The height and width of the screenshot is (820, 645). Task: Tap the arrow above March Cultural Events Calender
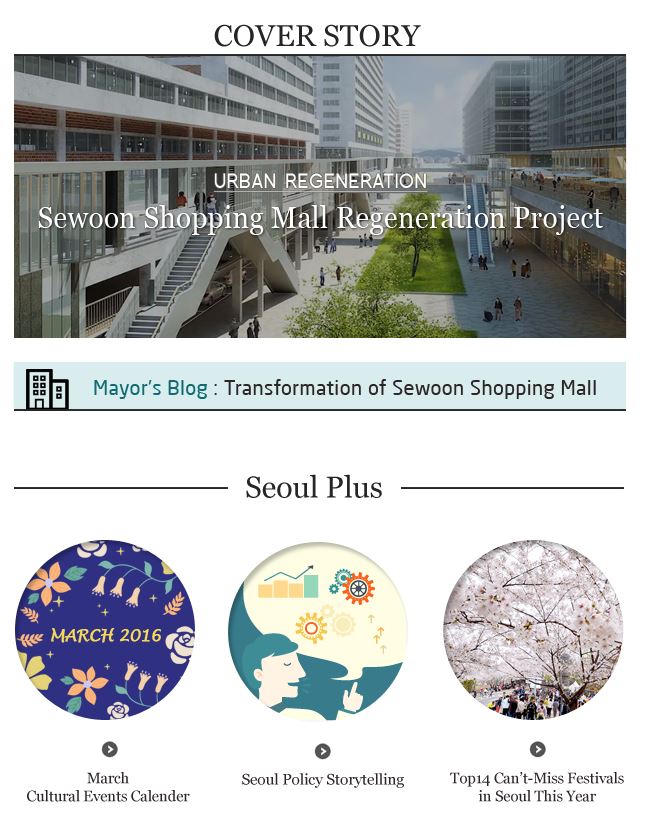pyautogui.click(x=109, y=749)
